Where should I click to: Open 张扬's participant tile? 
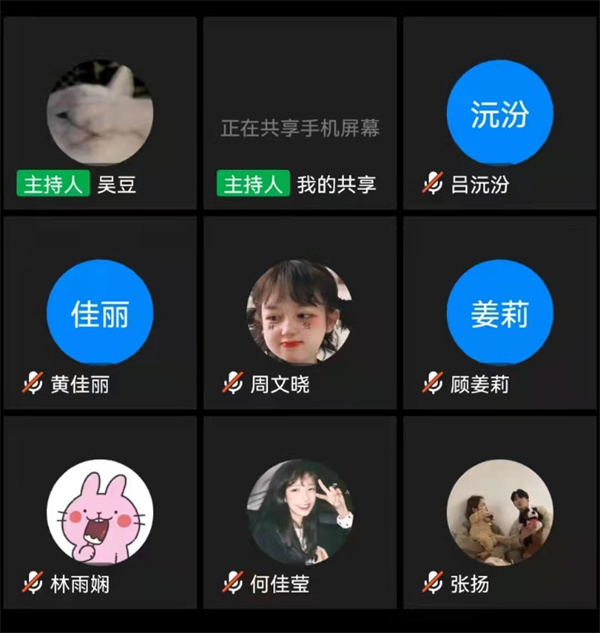pos(499,510)
